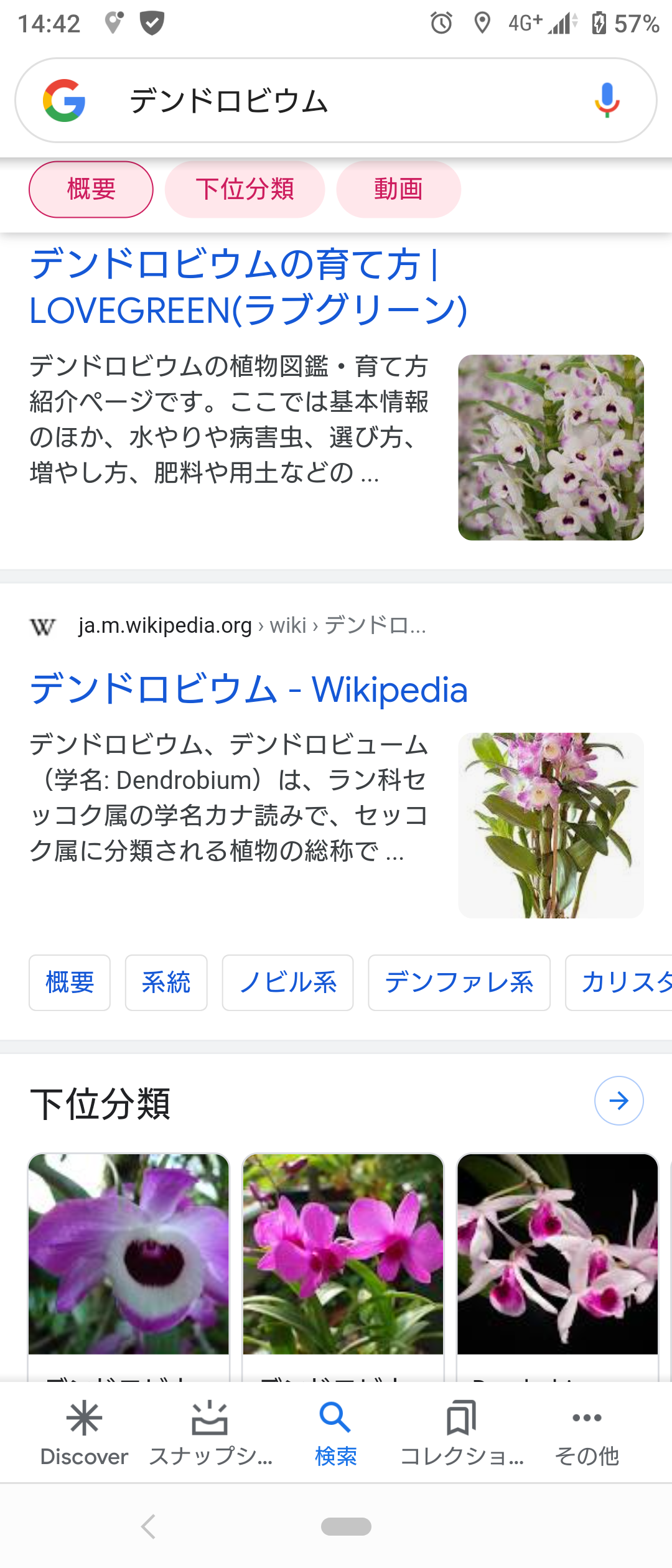Select the 下位分類 pink chip

[x=245, y=189]
